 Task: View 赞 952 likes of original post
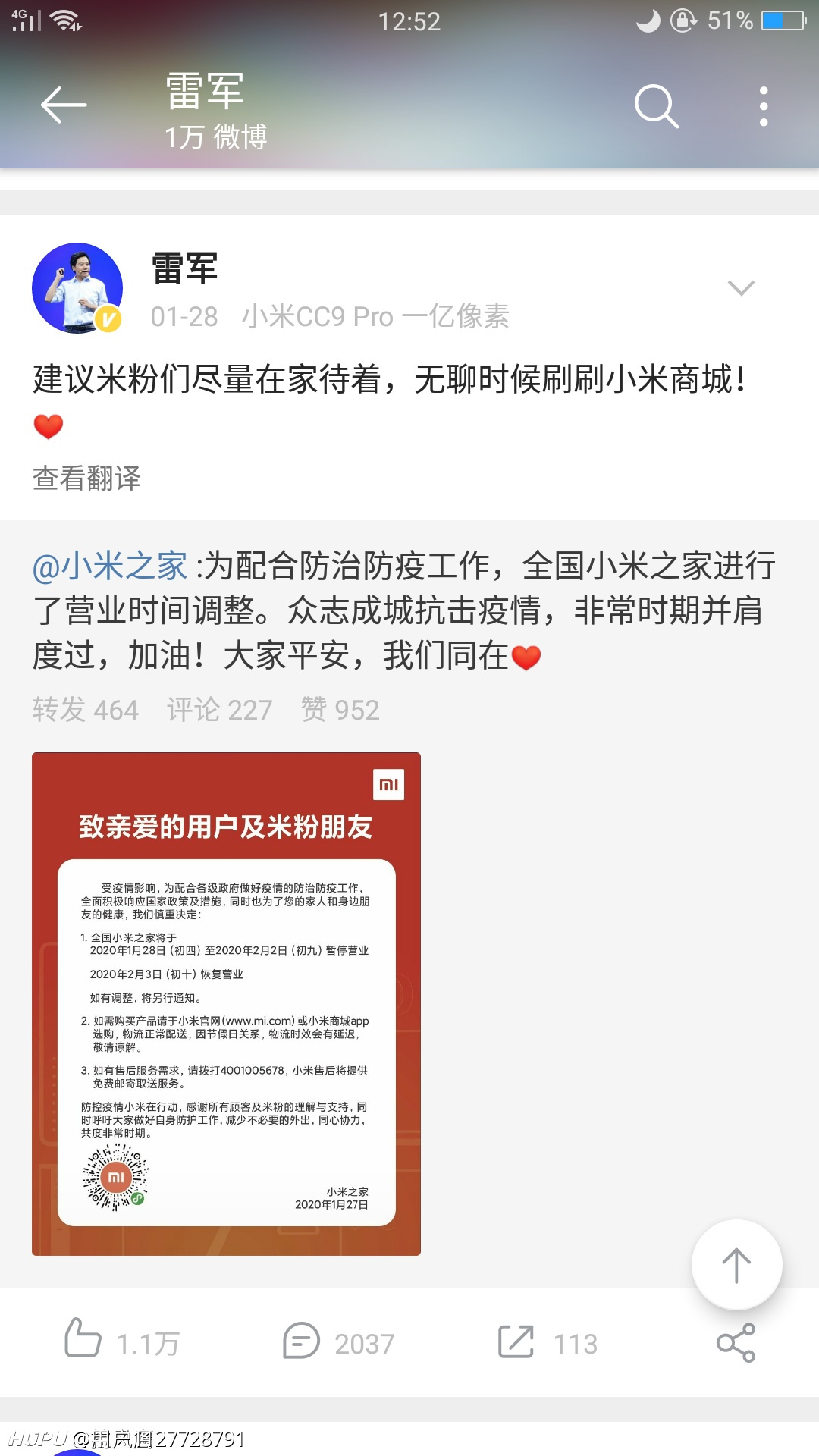[x=340, y=710]
